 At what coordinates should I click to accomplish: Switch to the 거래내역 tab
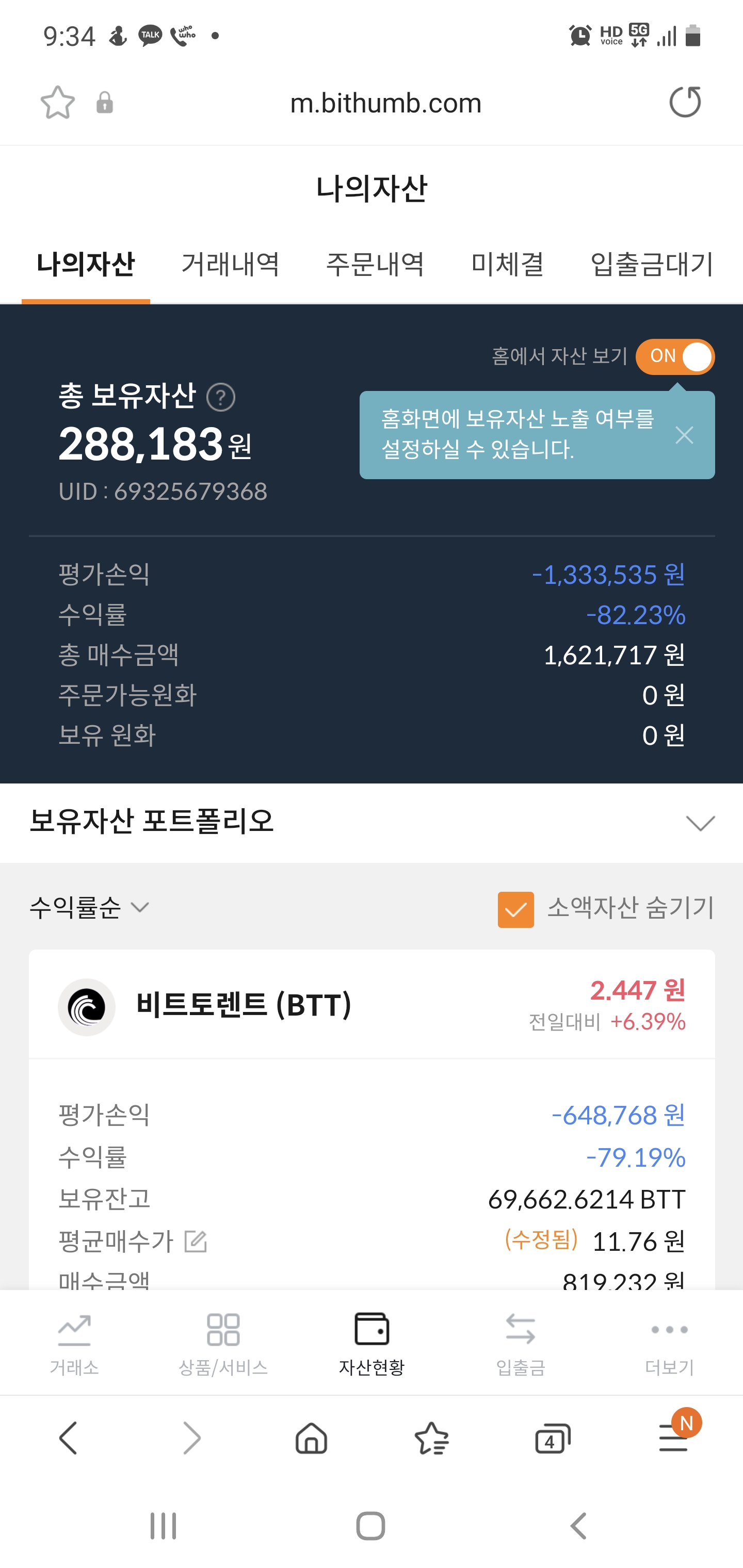(x=230, y=264)
